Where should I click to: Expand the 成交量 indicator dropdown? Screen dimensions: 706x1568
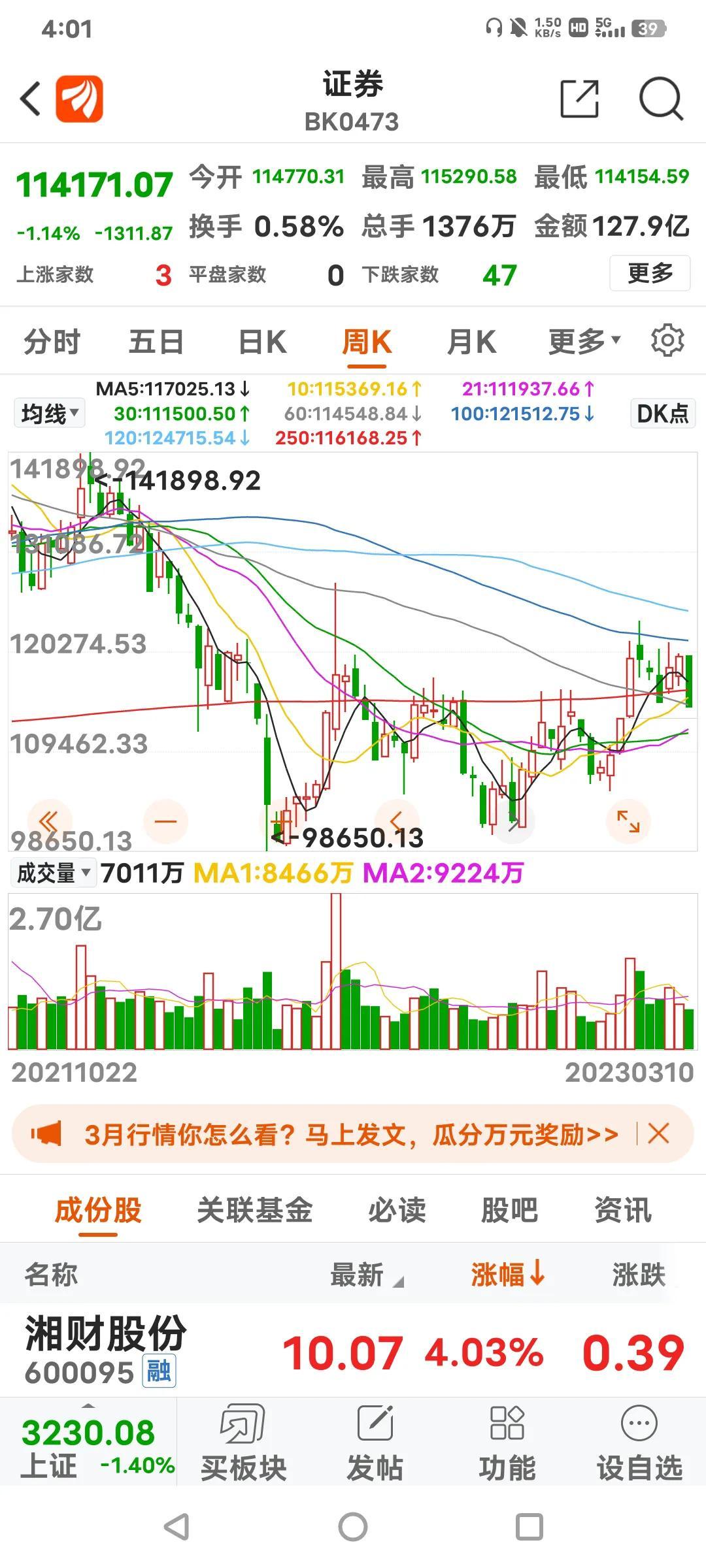(x=54, y=873)
